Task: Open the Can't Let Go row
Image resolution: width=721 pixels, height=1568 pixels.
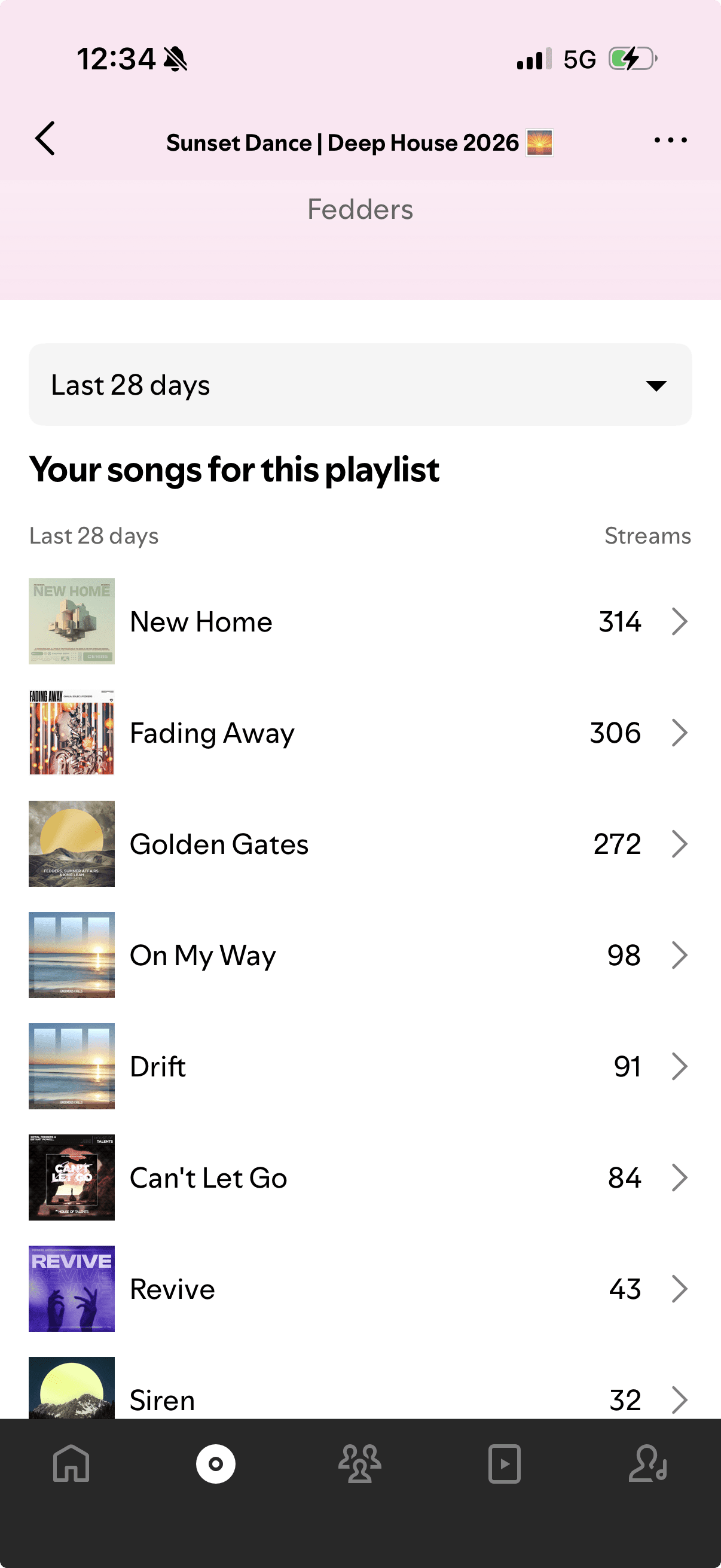Action: tap(360, 1178)
